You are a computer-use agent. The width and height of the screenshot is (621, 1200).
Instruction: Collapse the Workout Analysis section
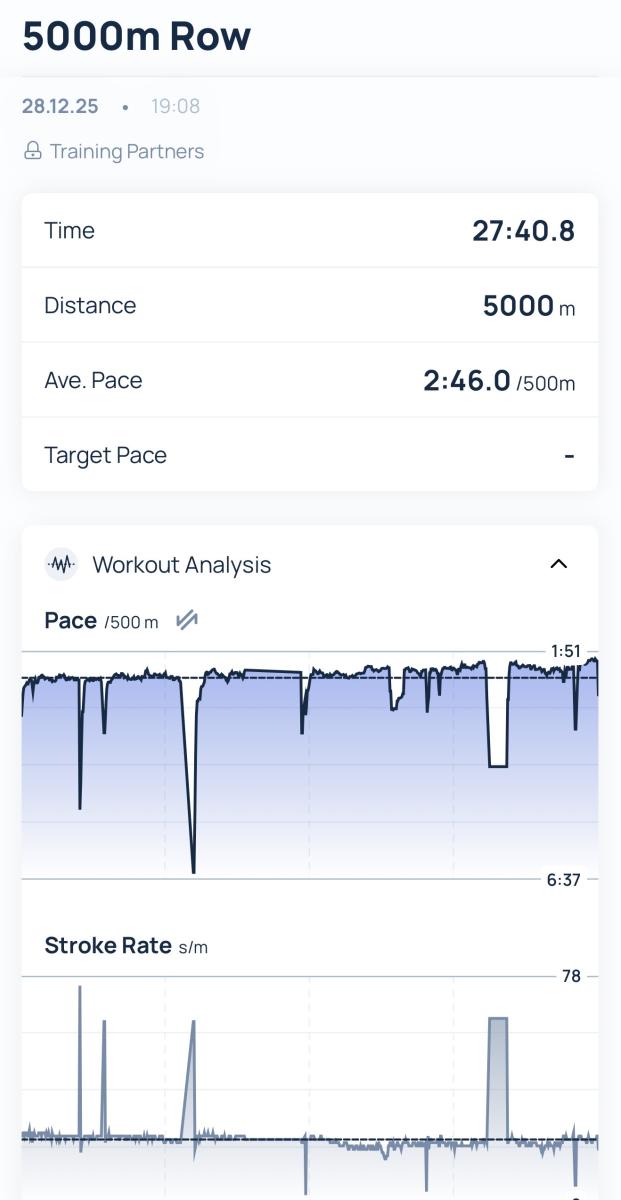(558, 564)
